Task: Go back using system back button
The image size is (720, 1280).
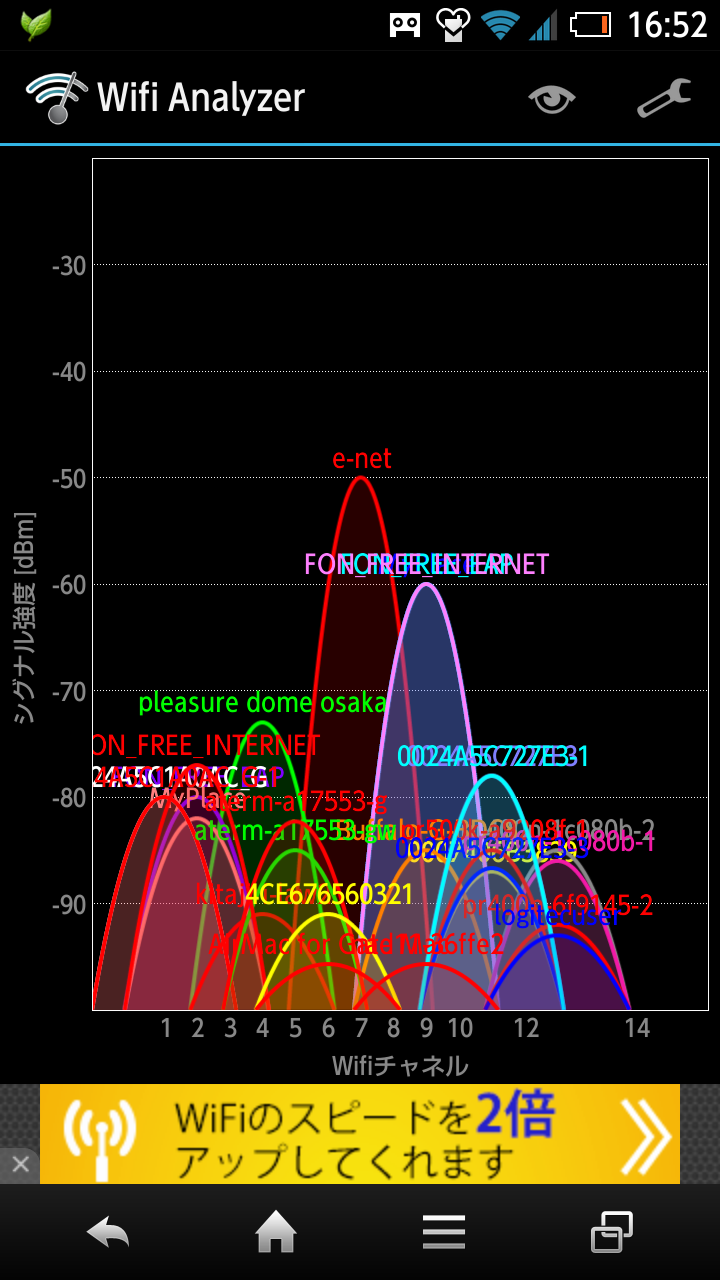Action: [x=108, y=1232]
